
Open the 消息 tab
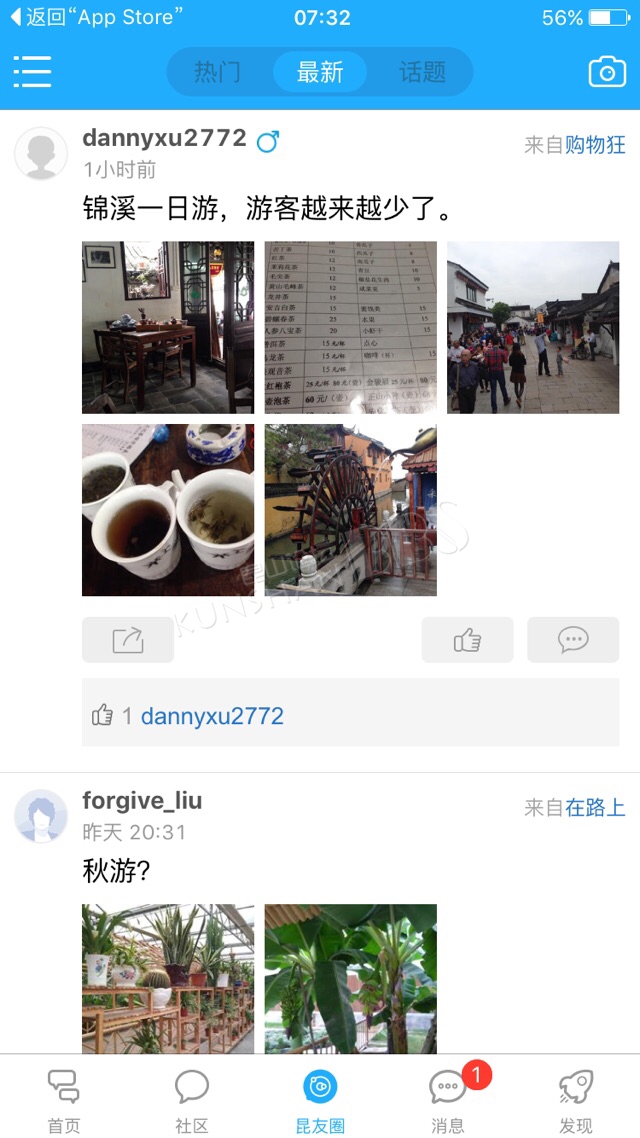coord(448,1098)
